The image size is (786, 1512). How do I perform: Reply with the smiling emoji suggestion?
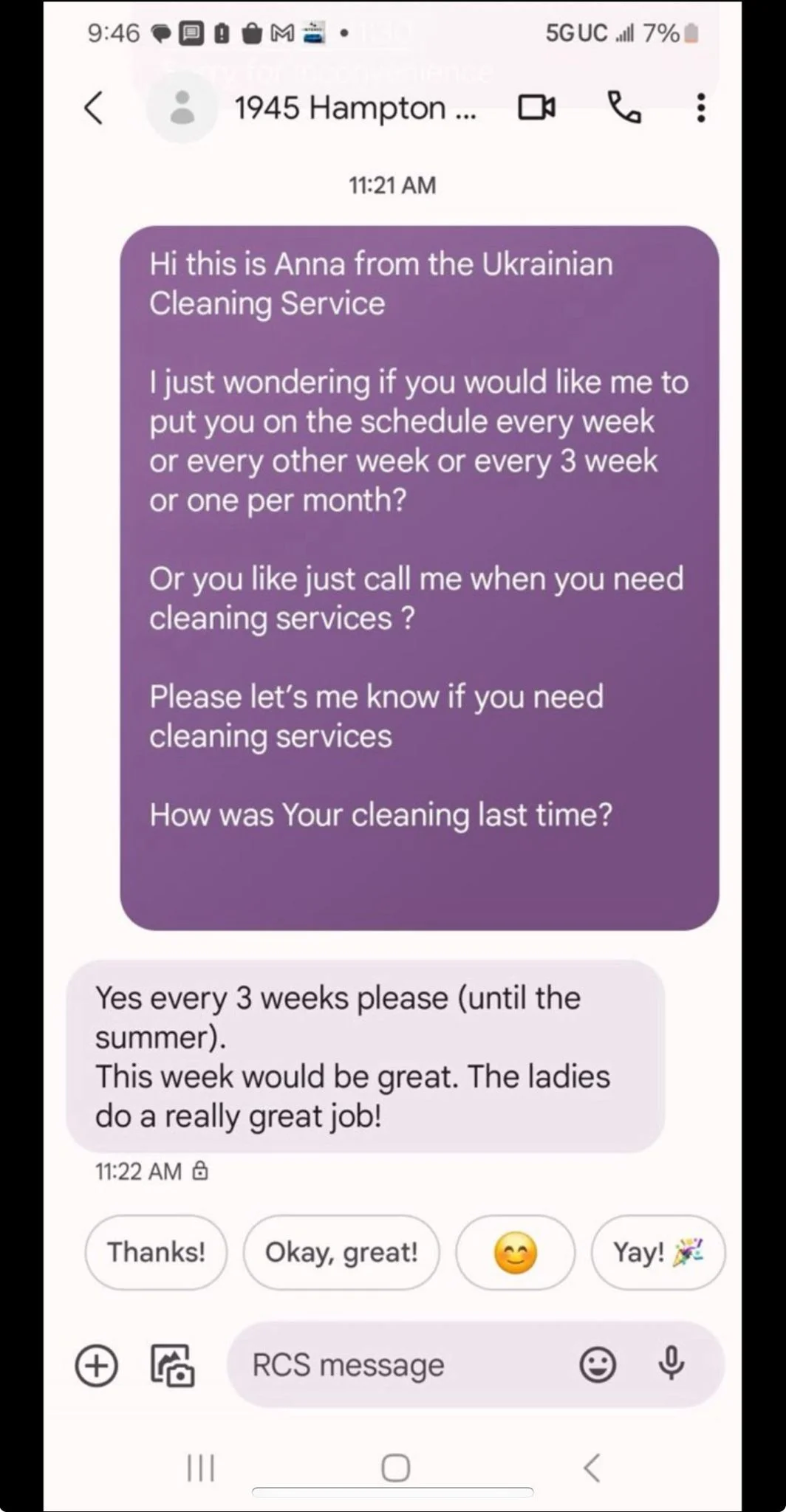point(515,1252)
